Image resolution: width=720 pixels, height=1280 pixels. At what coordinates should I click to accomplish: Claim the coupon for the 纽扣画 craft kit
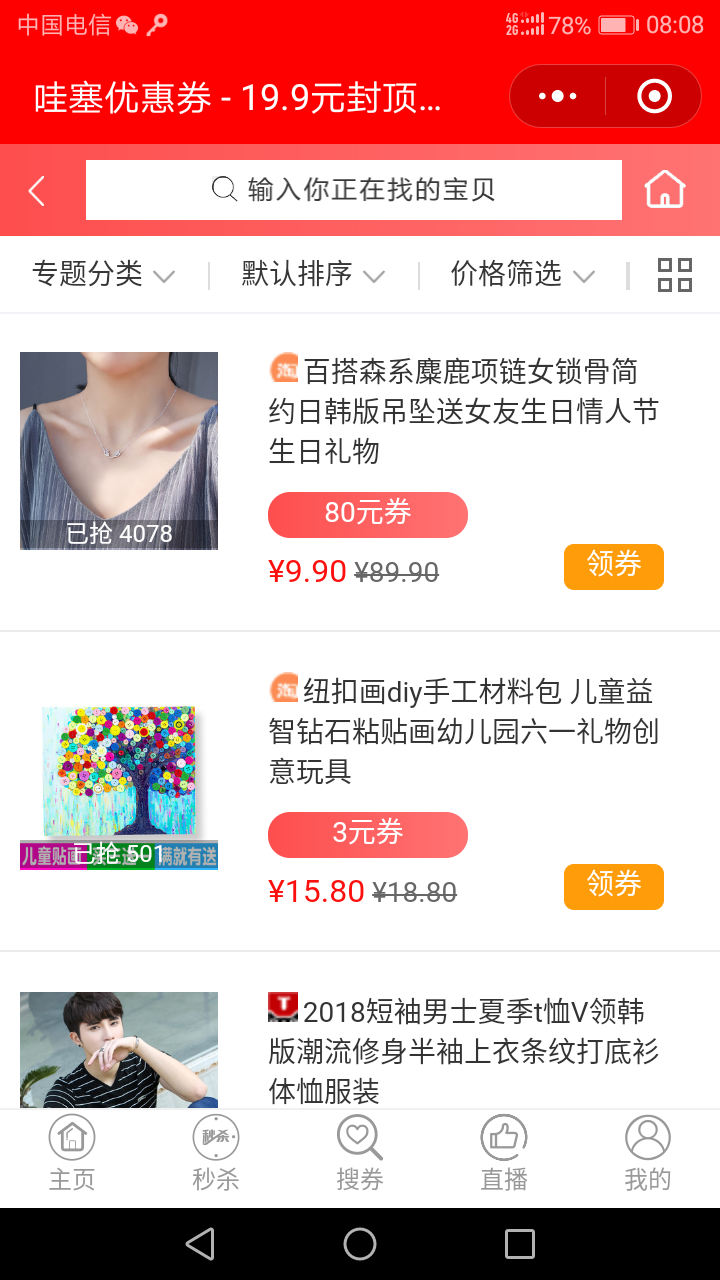point(614,887)
